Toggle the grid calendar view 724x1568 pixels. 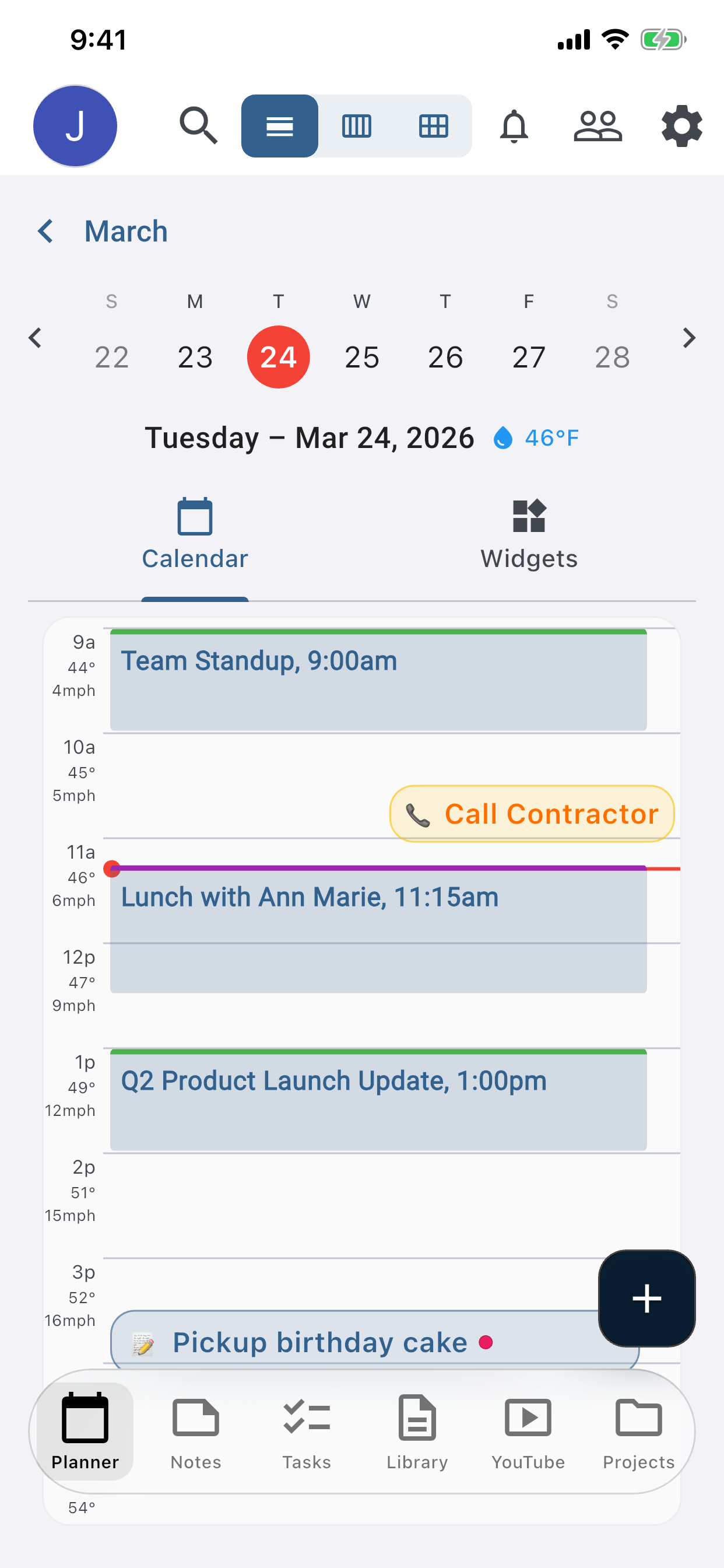(x=433, y=126)
